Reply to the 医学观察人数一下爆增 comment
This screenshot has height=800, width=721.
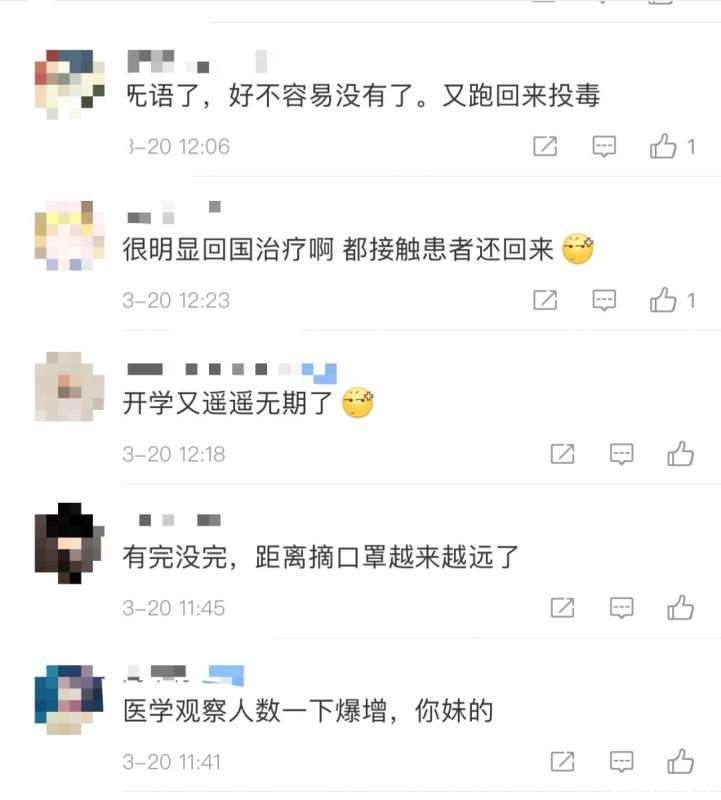(x=622, y=761)
